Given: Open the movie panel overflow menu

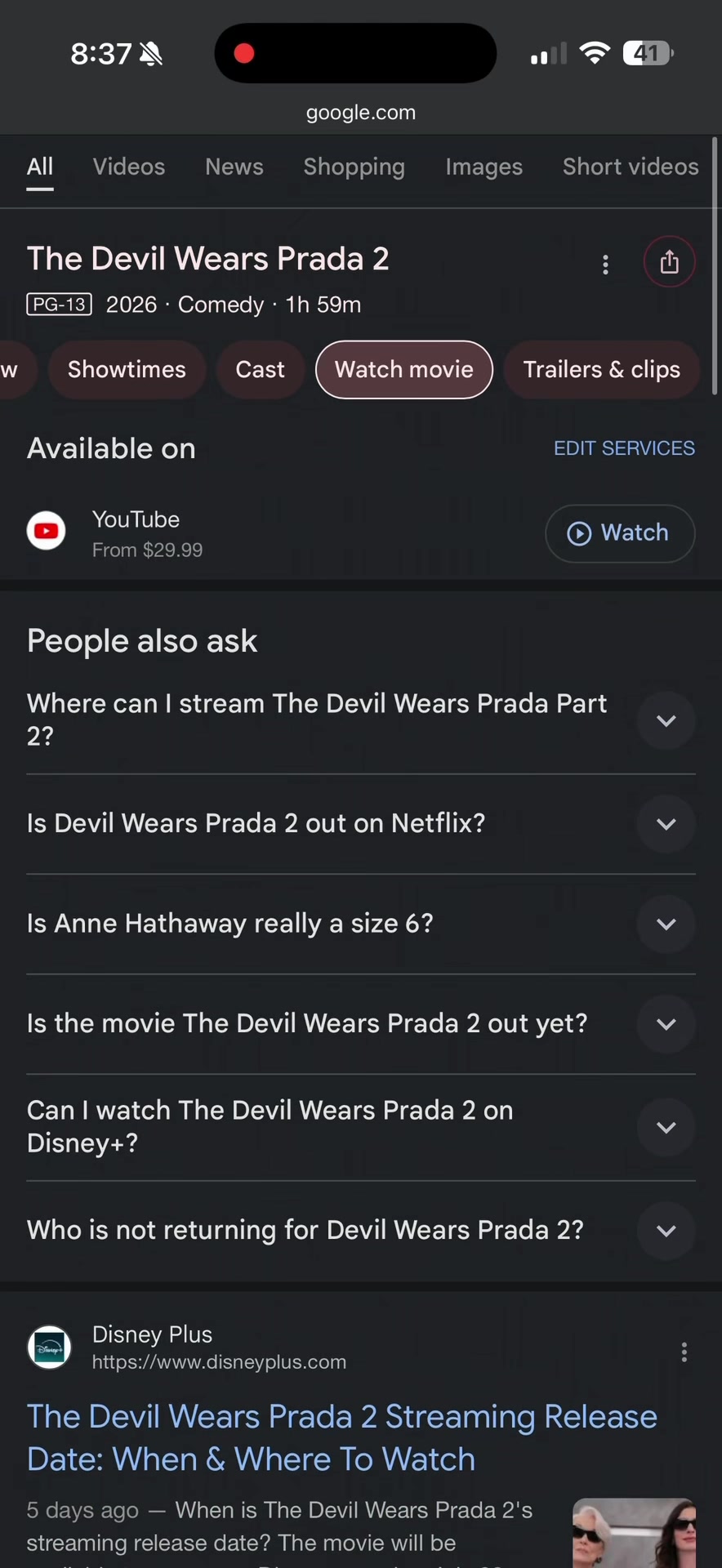Looking at the screenshot, I should 605,264.
